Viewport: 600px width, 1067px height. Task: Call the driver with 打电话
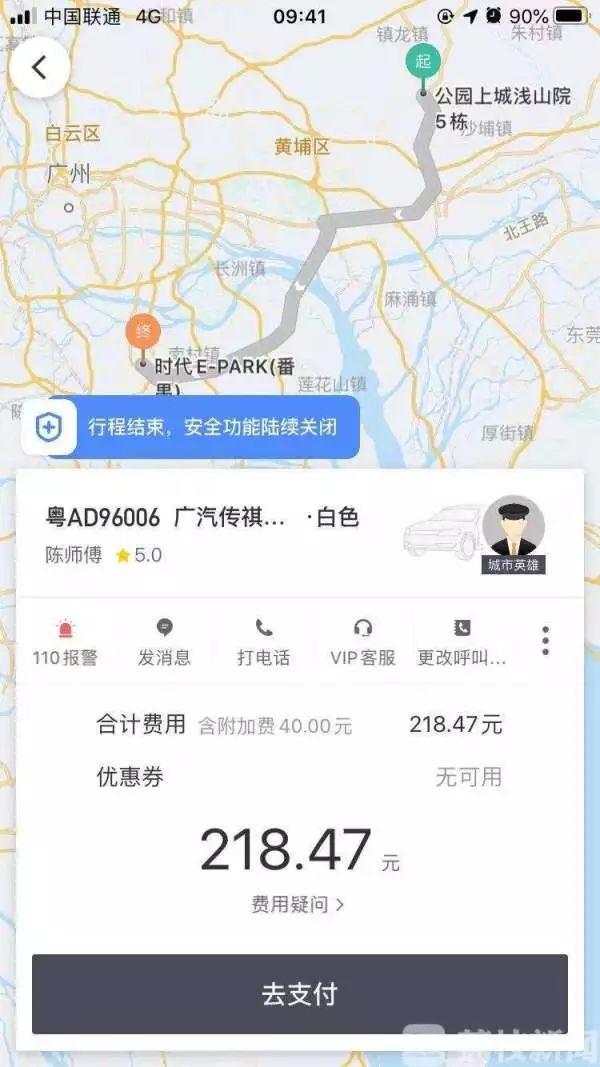tap(263, 641)
